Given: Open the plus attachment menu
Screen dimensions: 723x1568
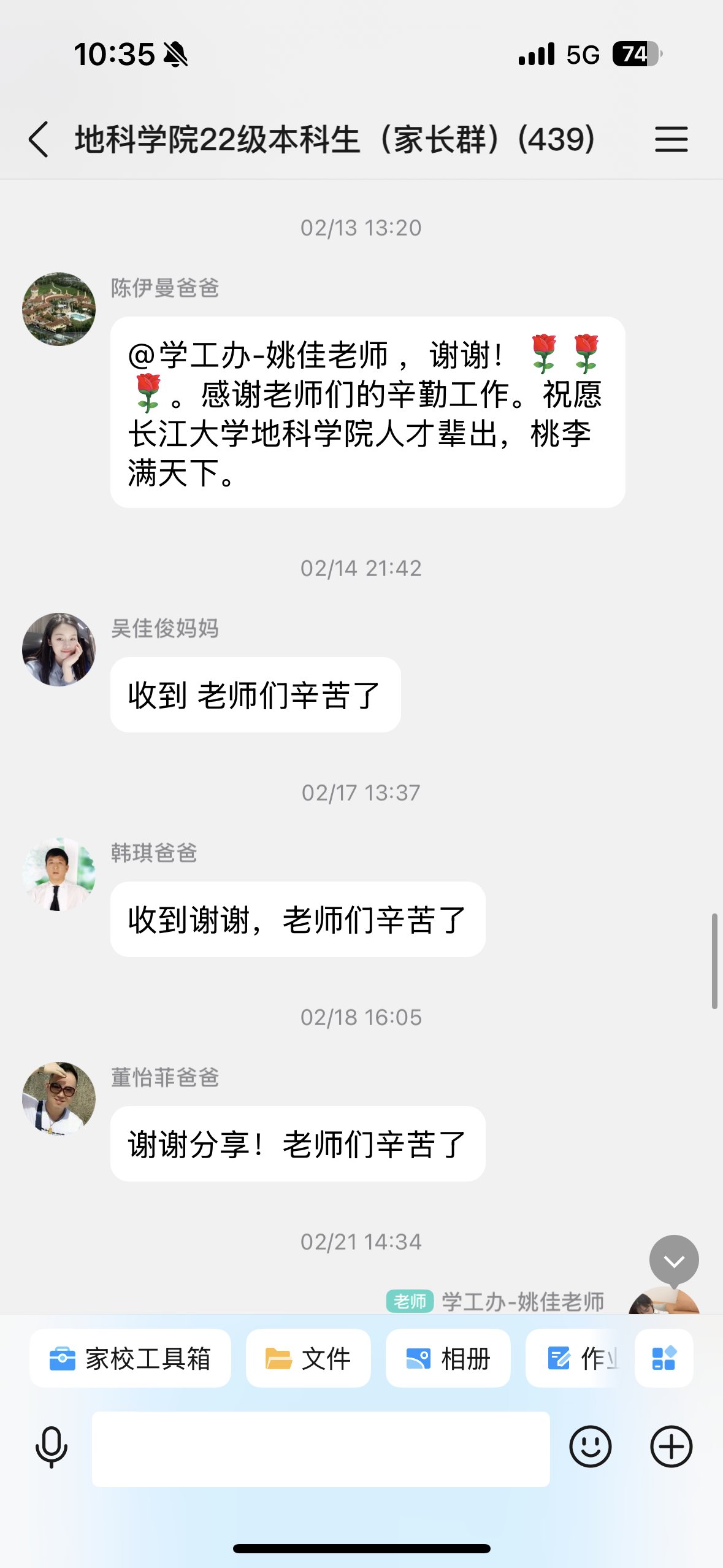Looking at the screenshot, I should [671, 1447].
